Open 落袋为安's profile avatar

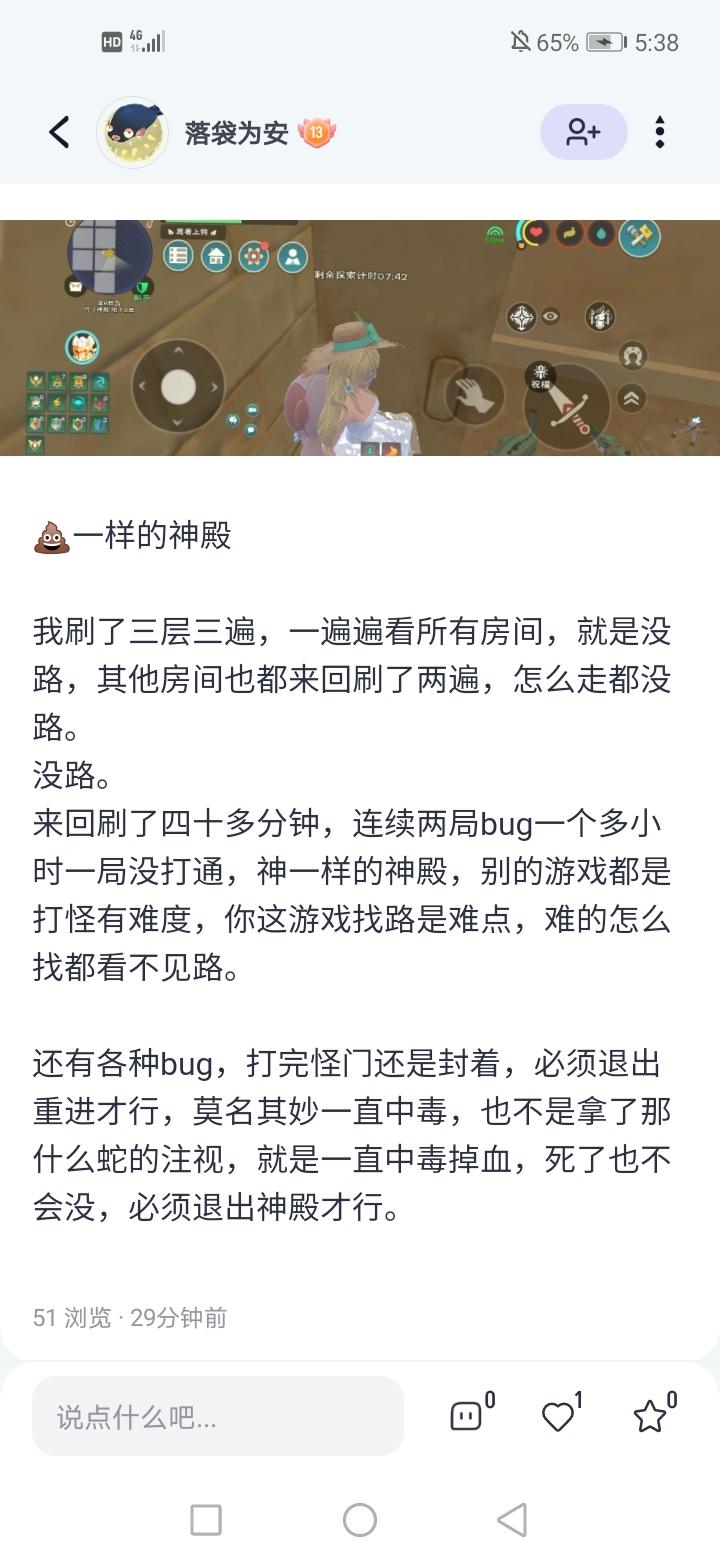click(132, 132)
